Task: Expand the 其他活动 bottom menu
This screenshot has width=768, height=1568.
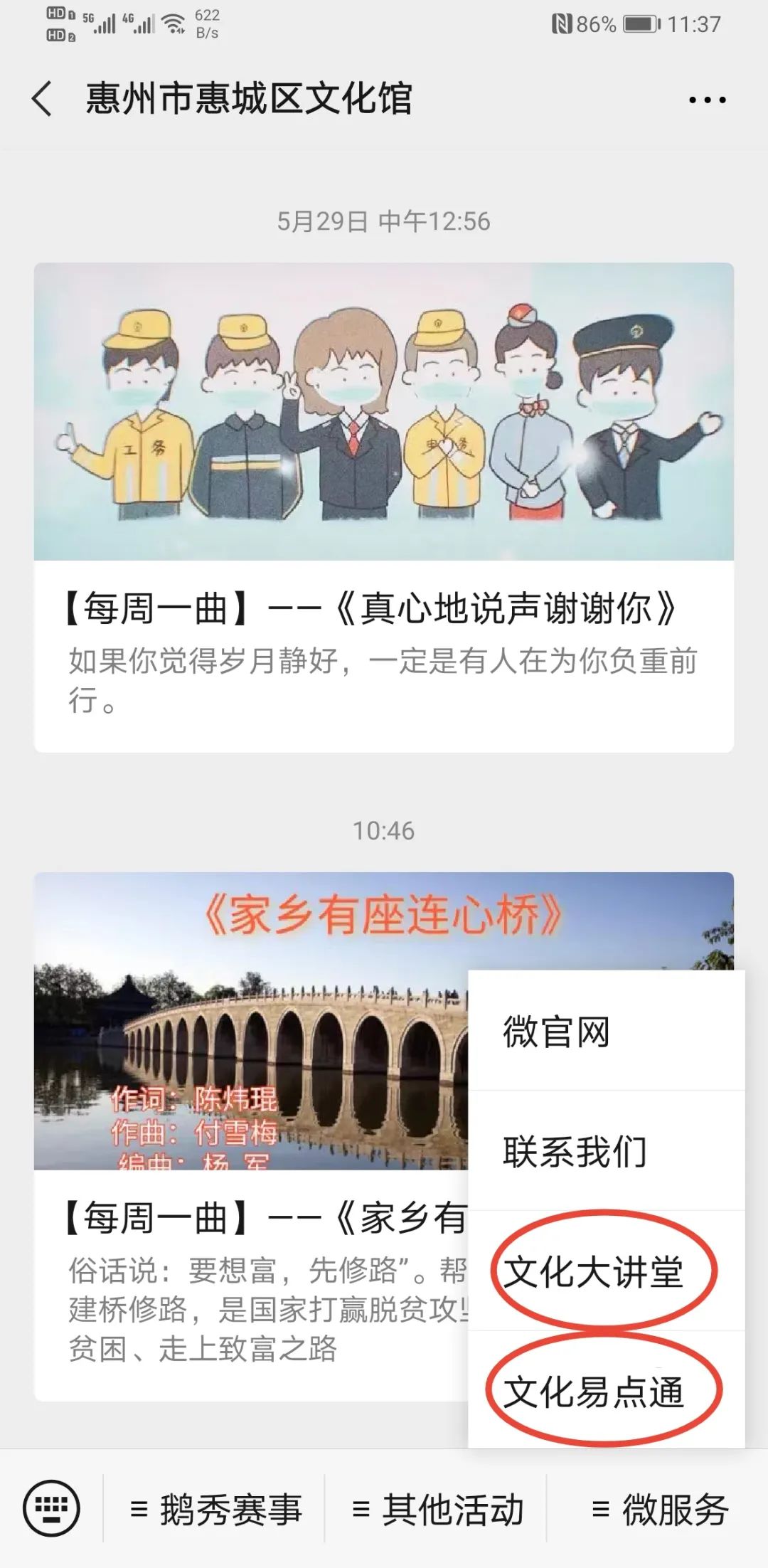Action: pyautogui.click(x=437, y=1510)
